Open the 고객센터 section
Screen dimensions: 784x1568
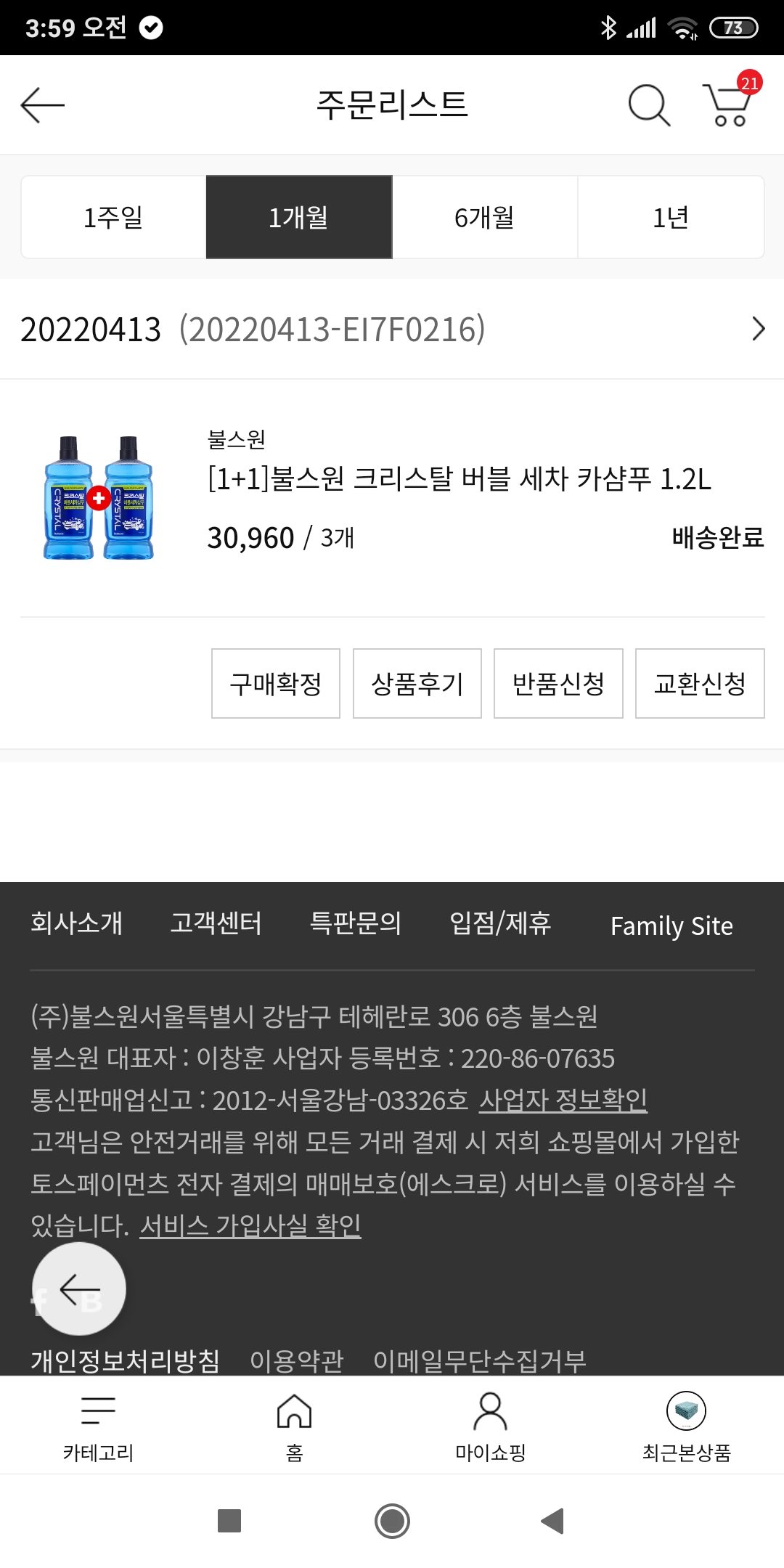point(216,923)
